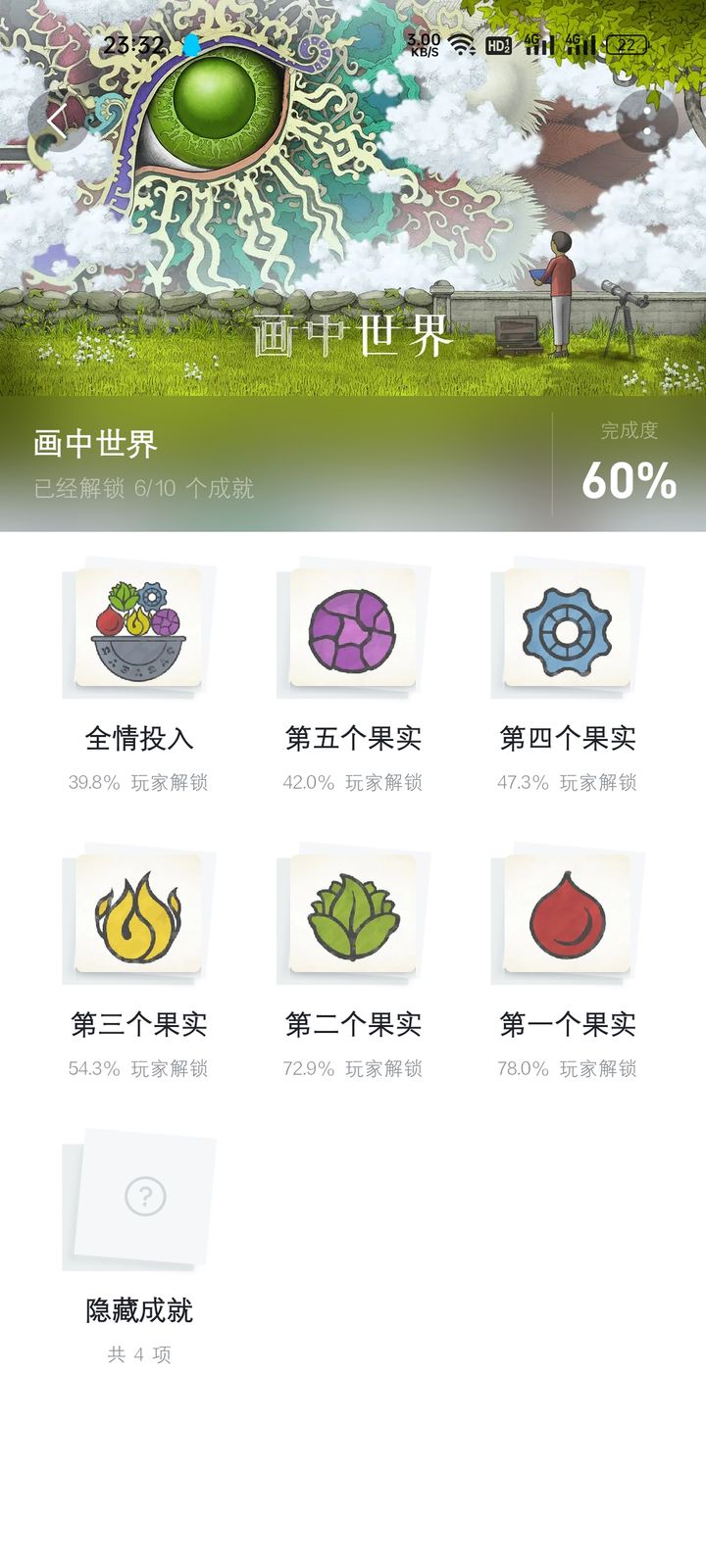
Task: Go back using the arrow at top left
Action: point(56,121)
